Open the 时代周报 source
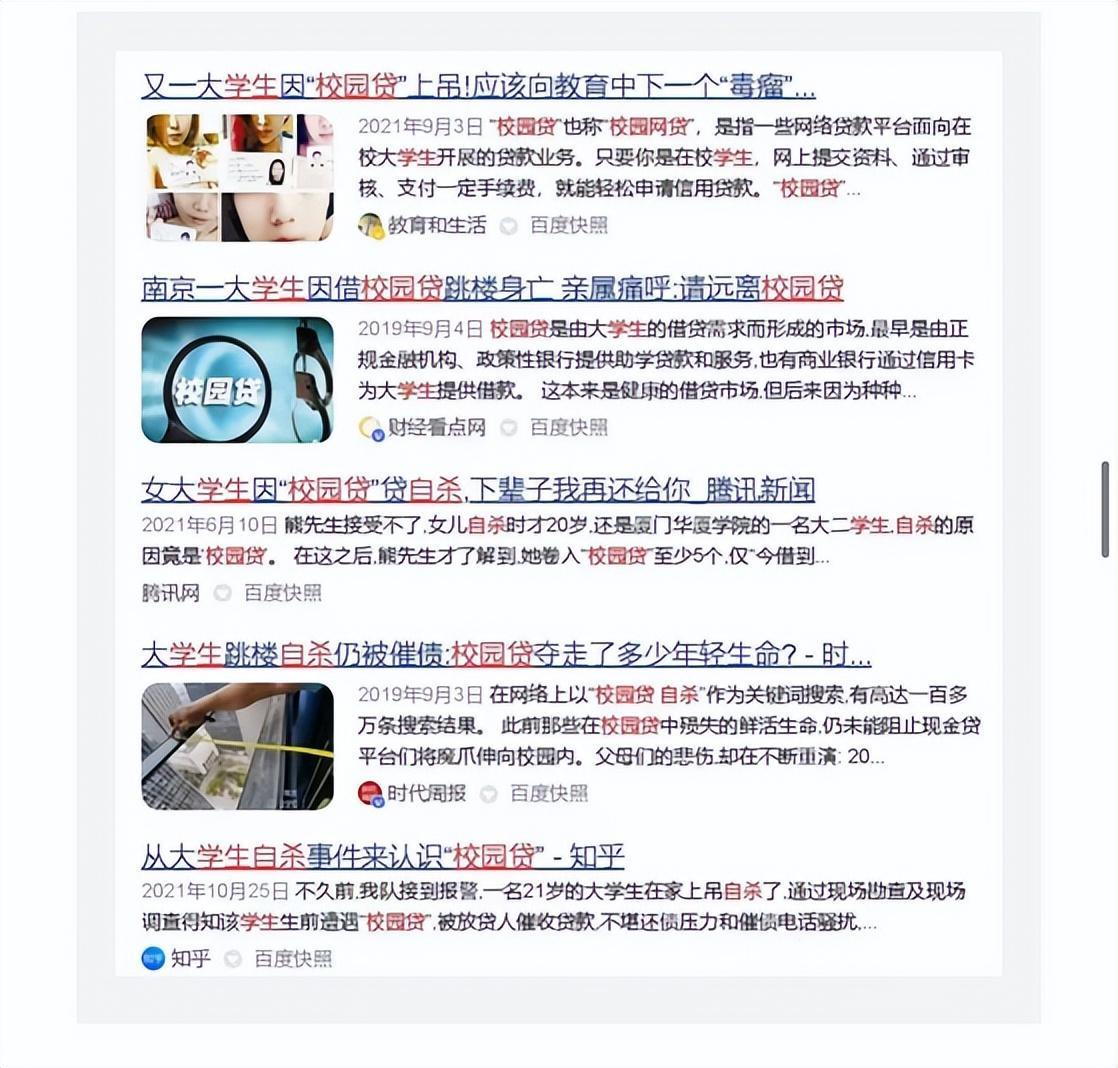 [426, 793]
